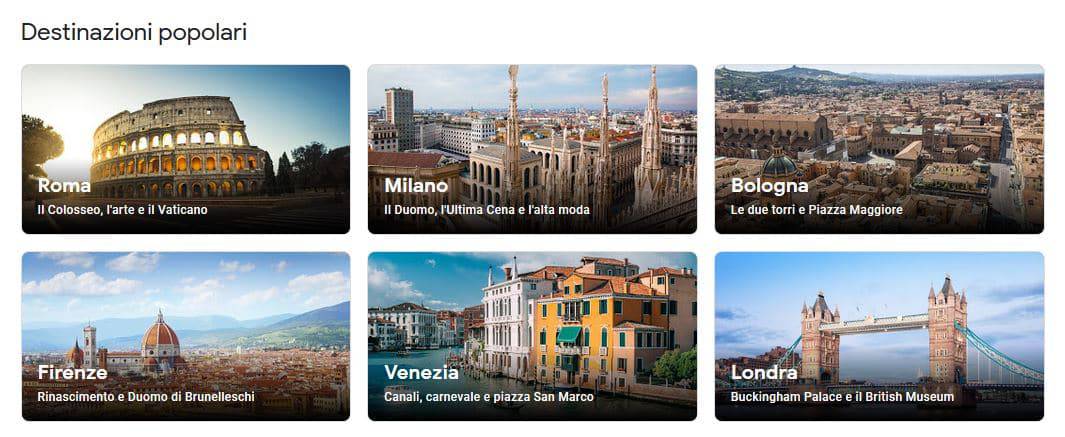The image size is (1065, 437).
Task: Select the Milano destination card
Action: pos(532,149)
